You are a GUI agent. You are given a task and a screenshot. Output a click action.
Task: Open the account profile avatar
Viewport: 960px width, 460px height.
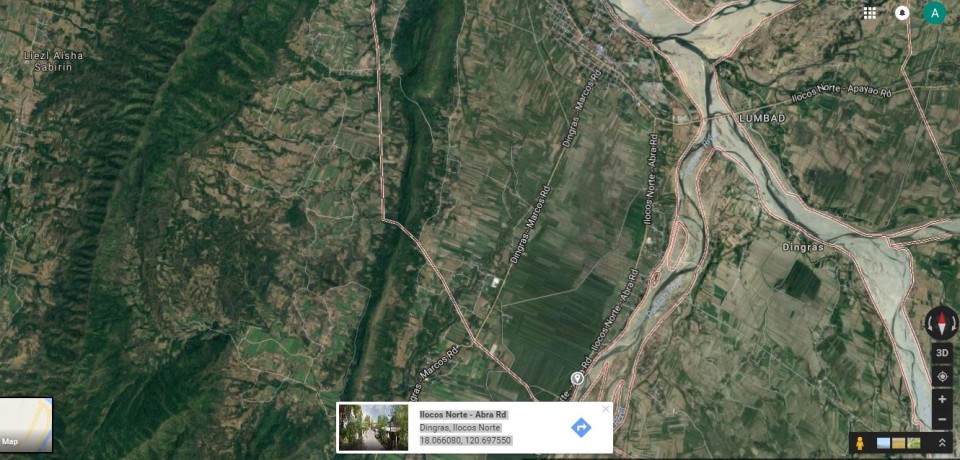click(x=934, y=13)
